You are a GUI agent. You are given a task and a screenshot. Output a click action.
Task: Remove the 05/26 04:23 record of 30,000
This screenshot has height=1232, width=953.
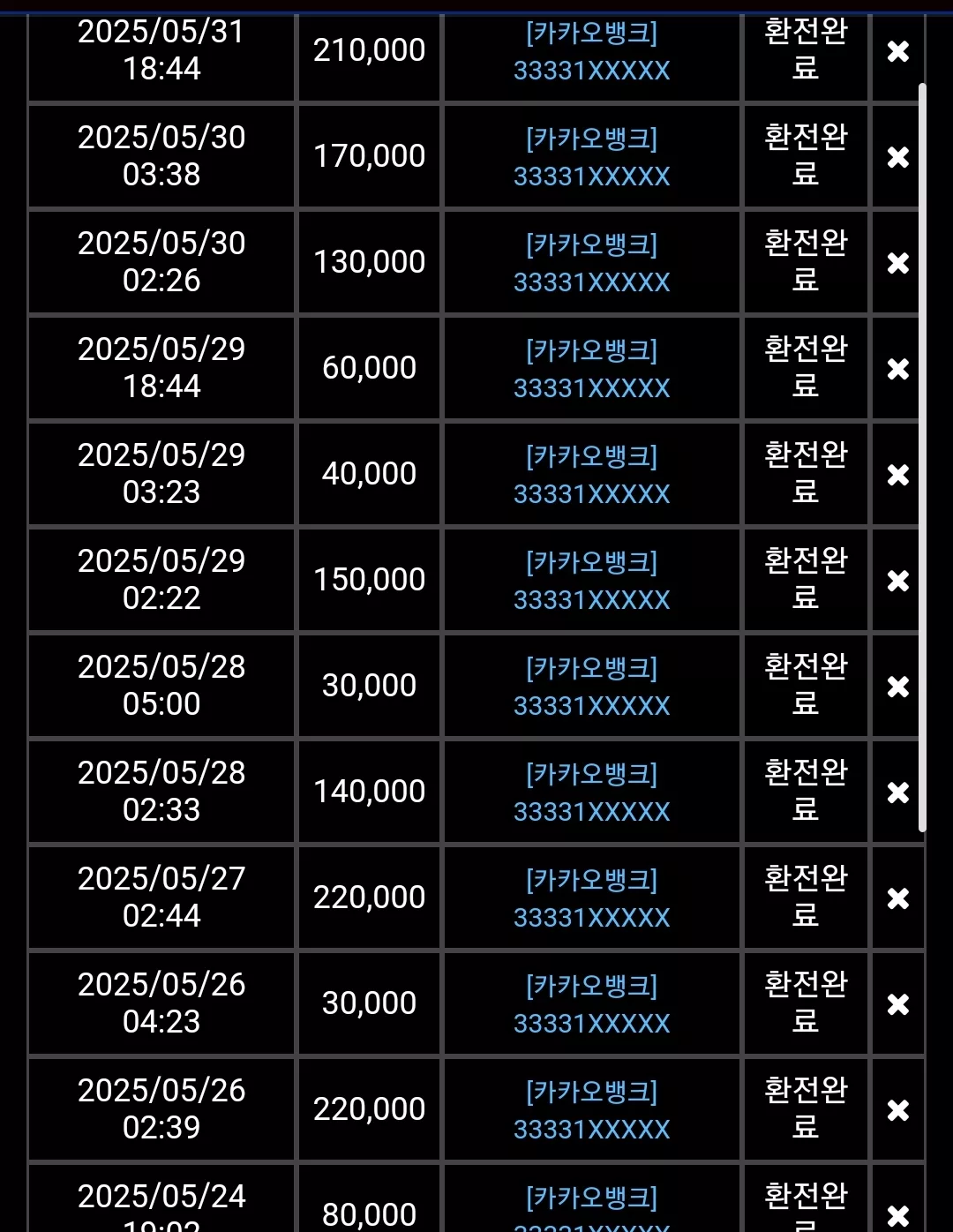tap(898, 1004)
